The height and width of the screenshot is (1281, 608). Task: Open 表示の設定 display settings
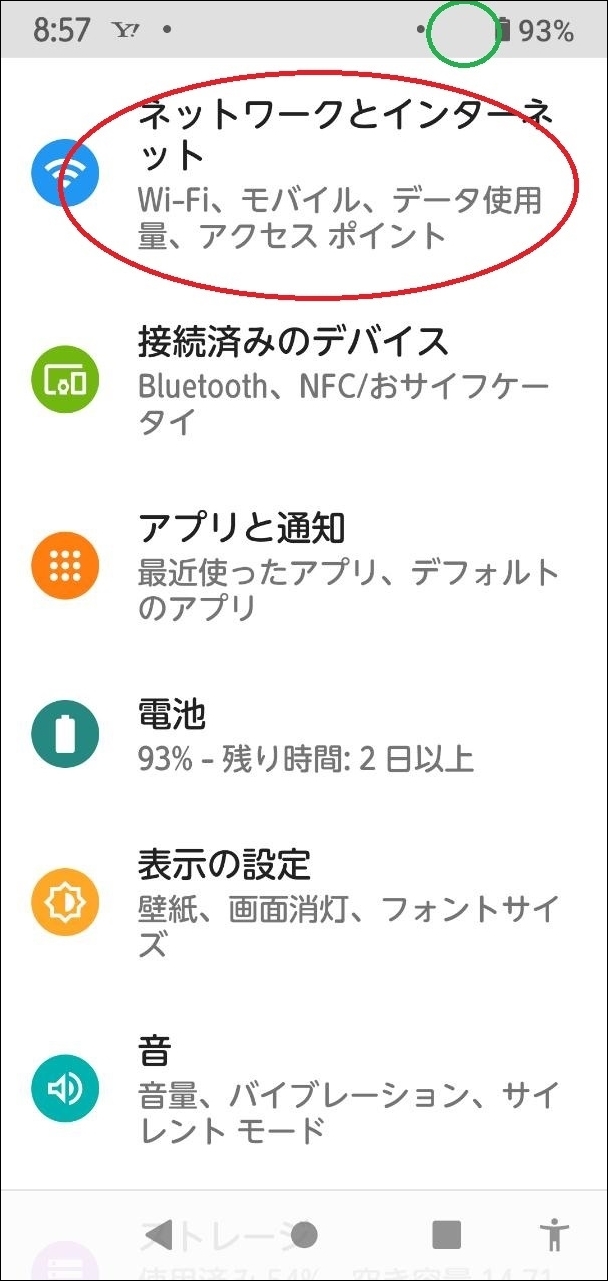pyautogui.click(x=304, y=903)
